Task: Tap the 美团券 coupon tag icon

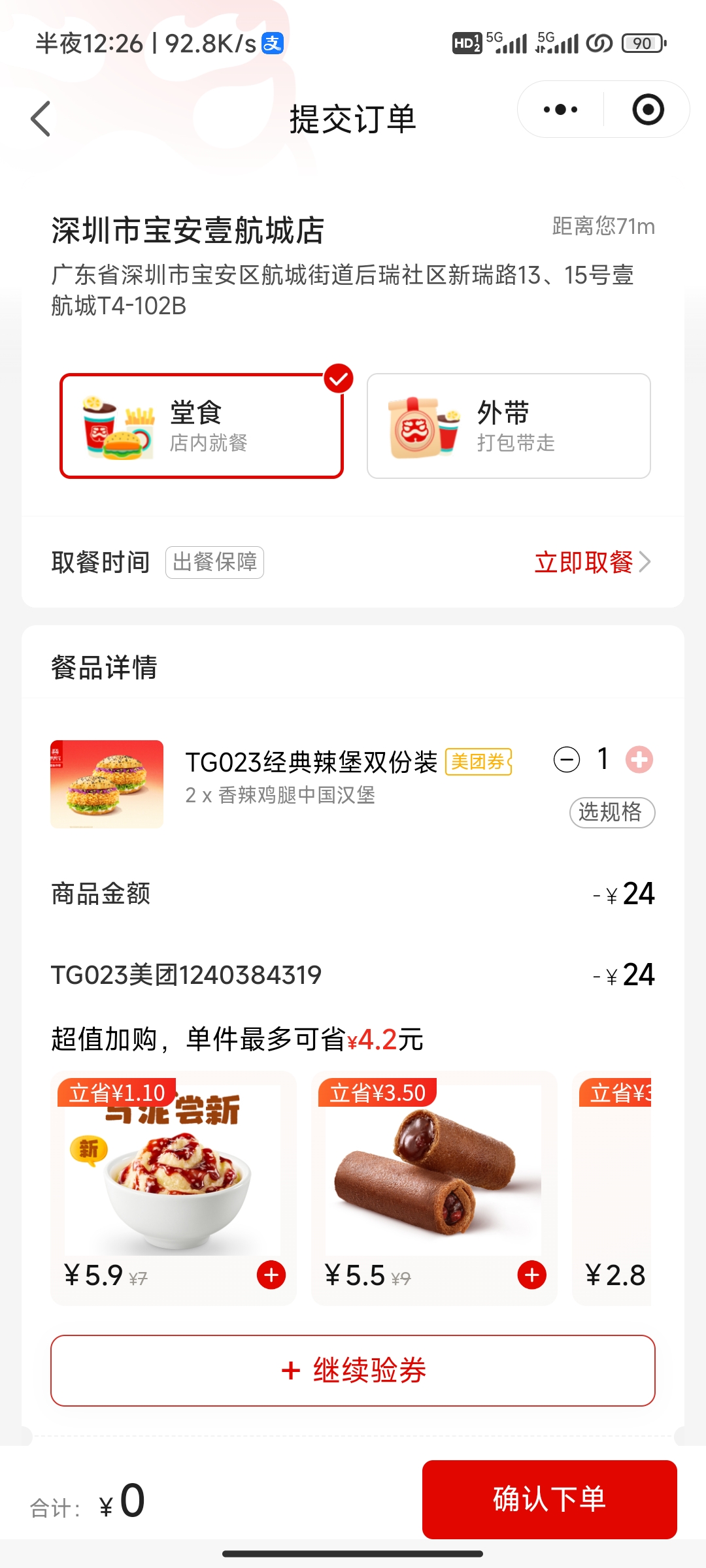Action: 477,762
